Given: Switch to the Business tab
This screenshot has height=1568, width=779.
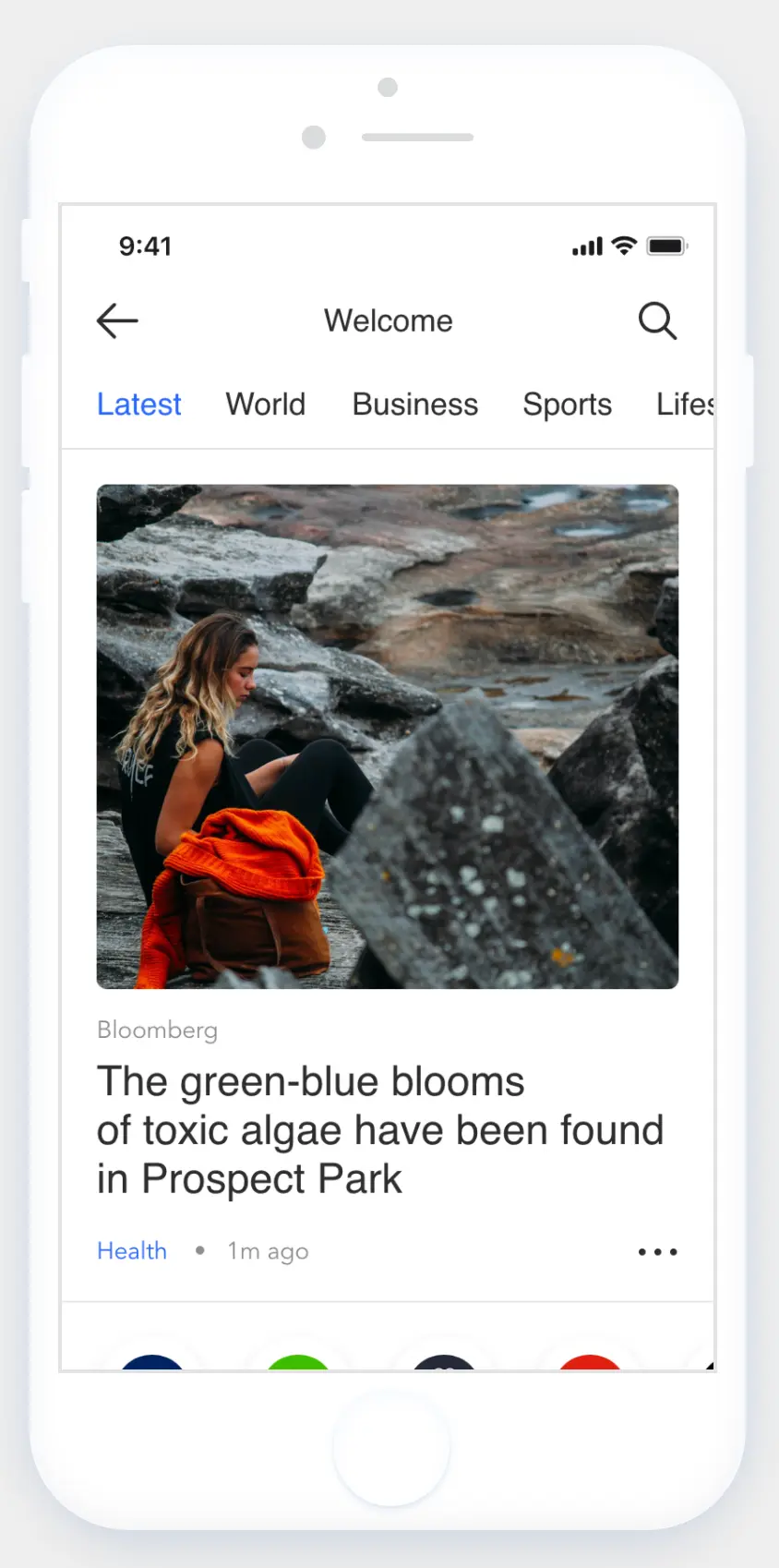Looking at the screenshot, I should [x=415, y=404].
